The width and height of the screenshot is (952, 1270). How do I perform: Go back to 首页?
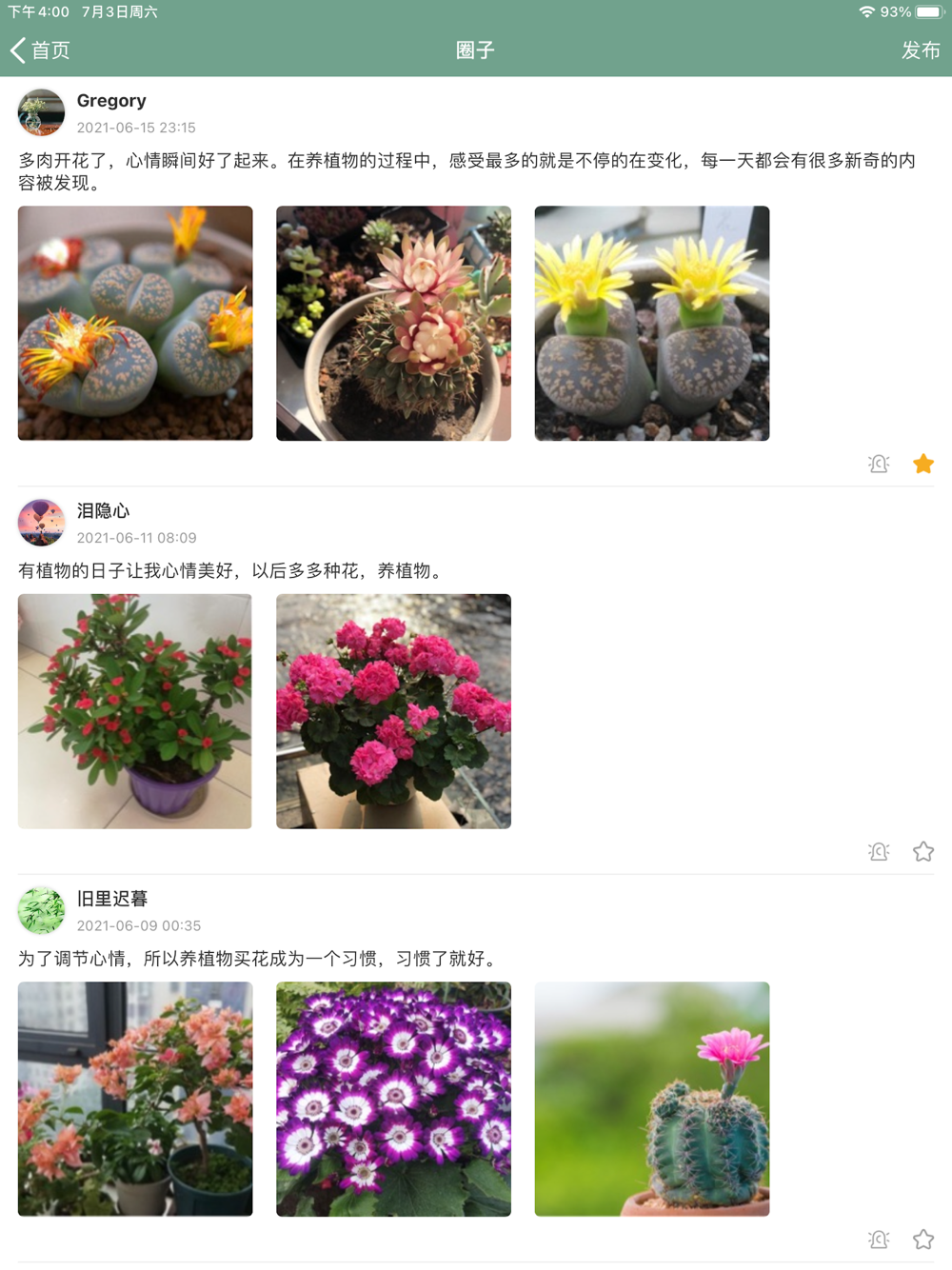point(40,50)
